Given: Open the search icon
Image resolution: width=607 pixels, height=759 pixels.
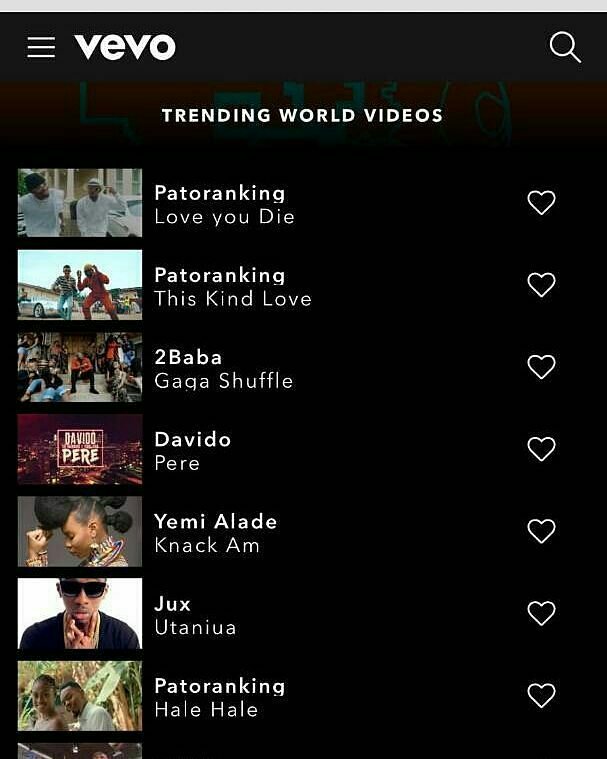Looking at the screenshot, I should pos(565,47).
